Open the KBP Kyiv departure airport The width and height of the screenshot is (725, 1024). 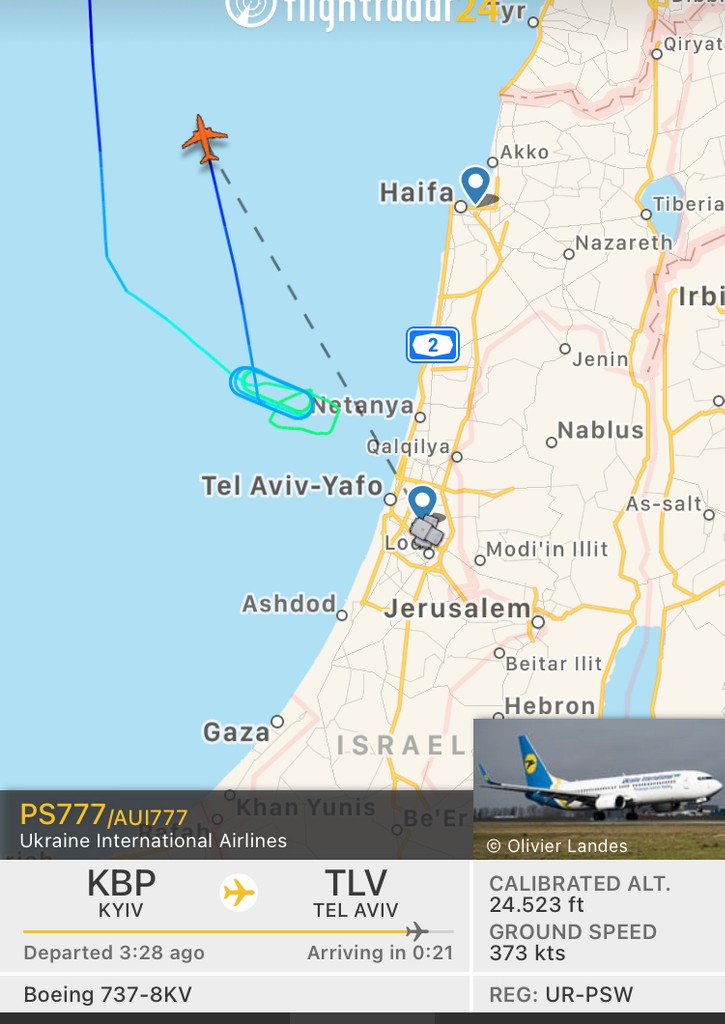pyautogui.click(x=121, y=893)
